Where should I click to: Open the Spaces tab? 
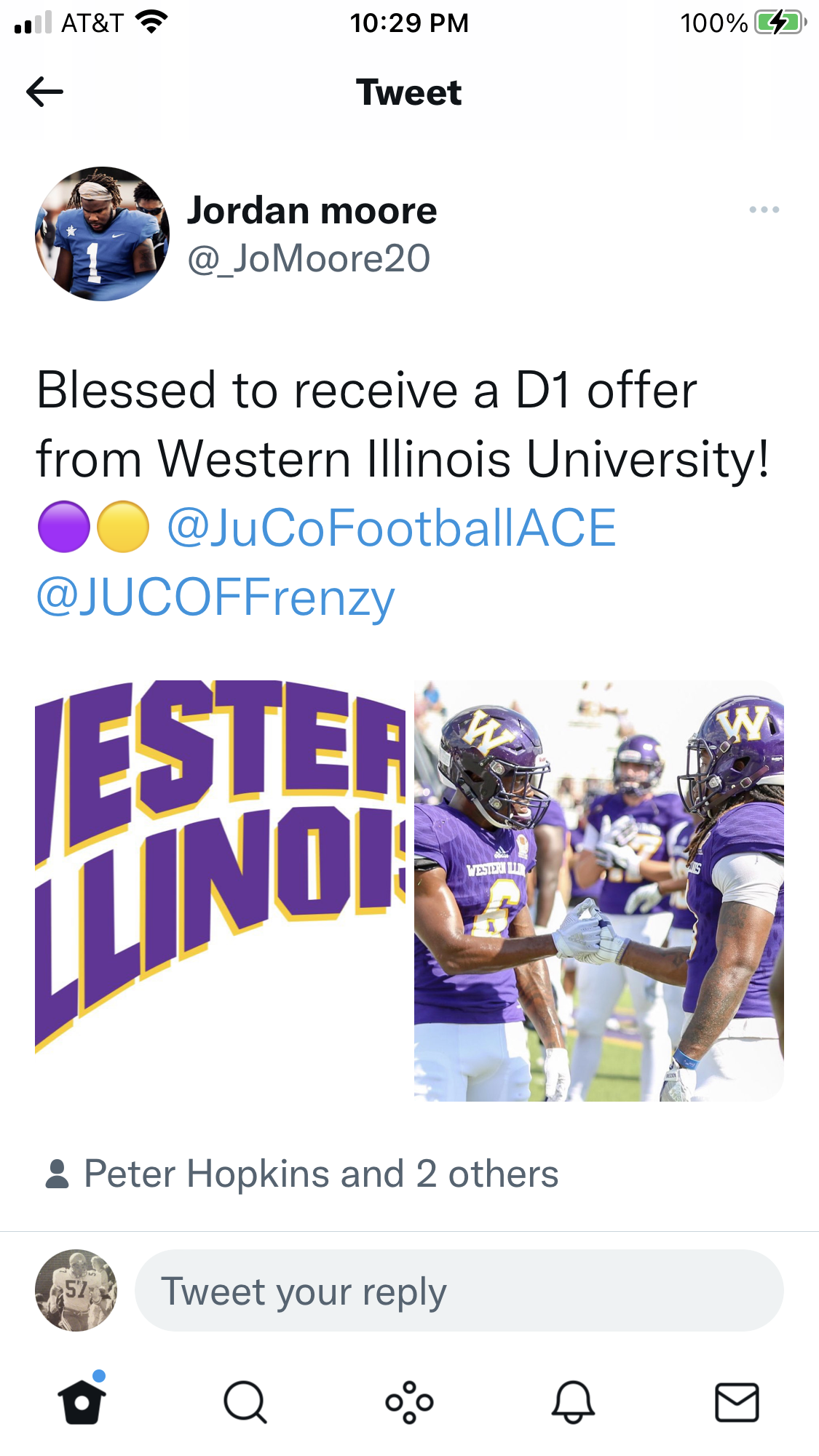coord(409,1401)
